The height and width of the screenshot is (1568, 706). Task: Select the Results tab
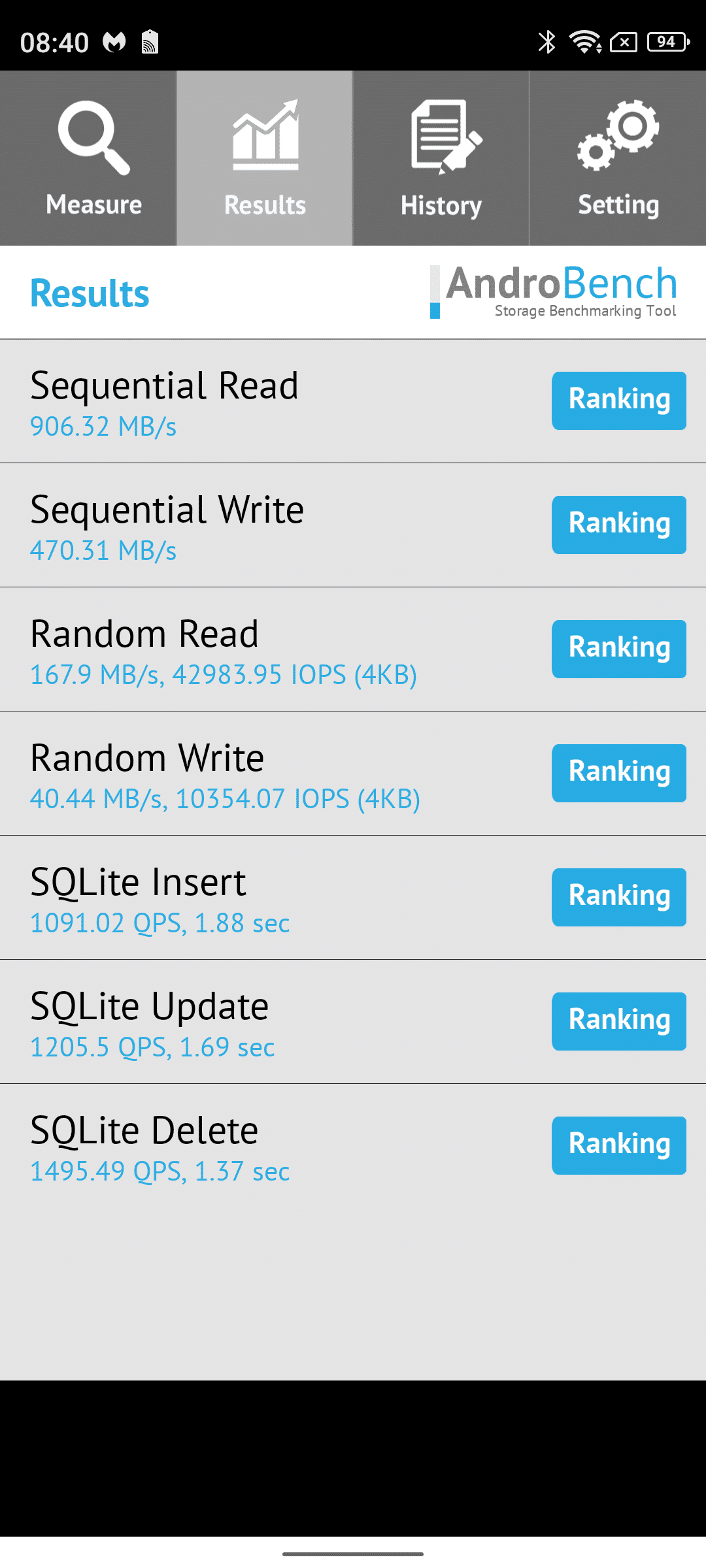[265, 158]
